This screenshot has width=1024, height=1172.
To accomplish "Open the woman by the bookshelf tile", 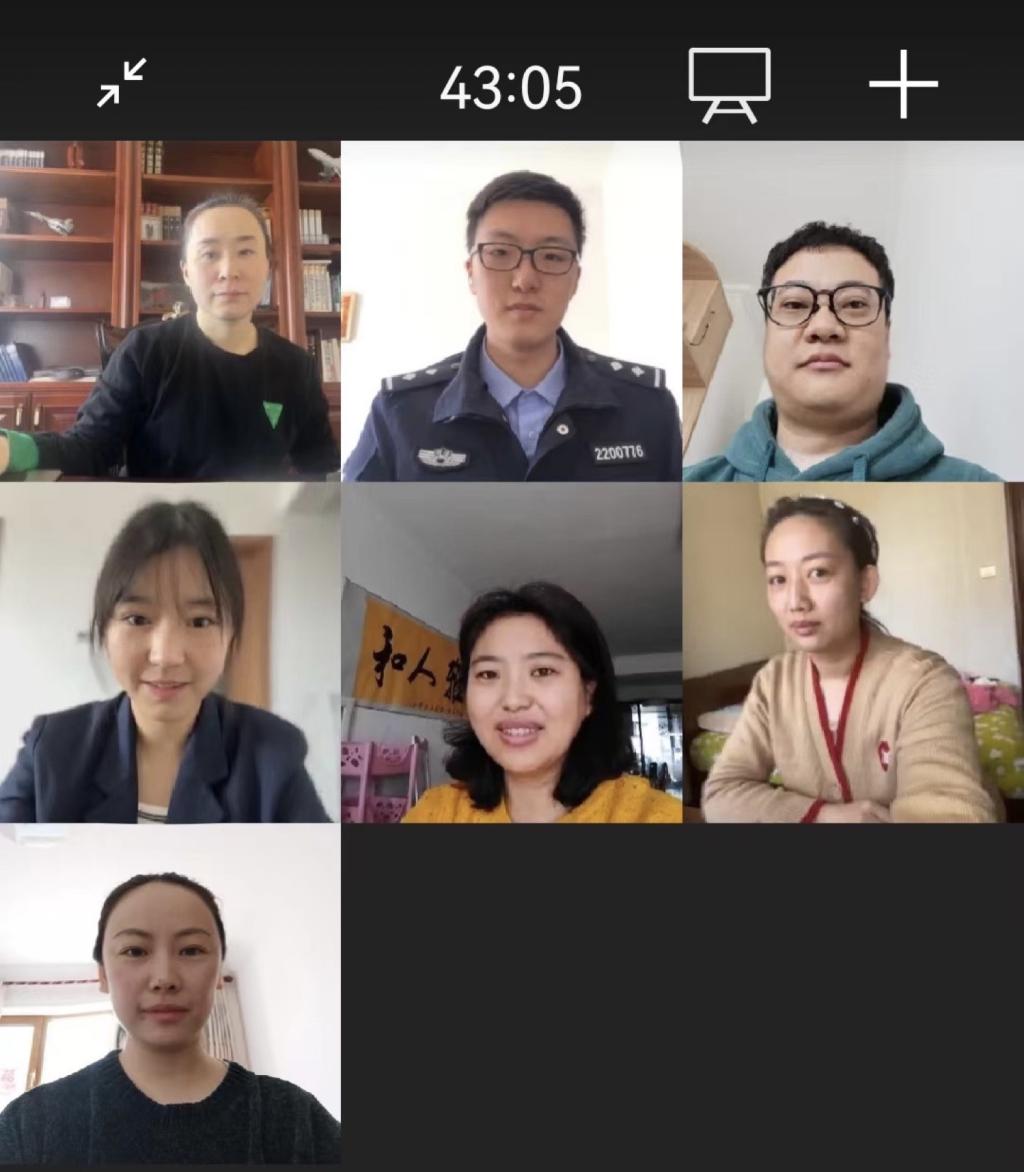I will 170,311.
